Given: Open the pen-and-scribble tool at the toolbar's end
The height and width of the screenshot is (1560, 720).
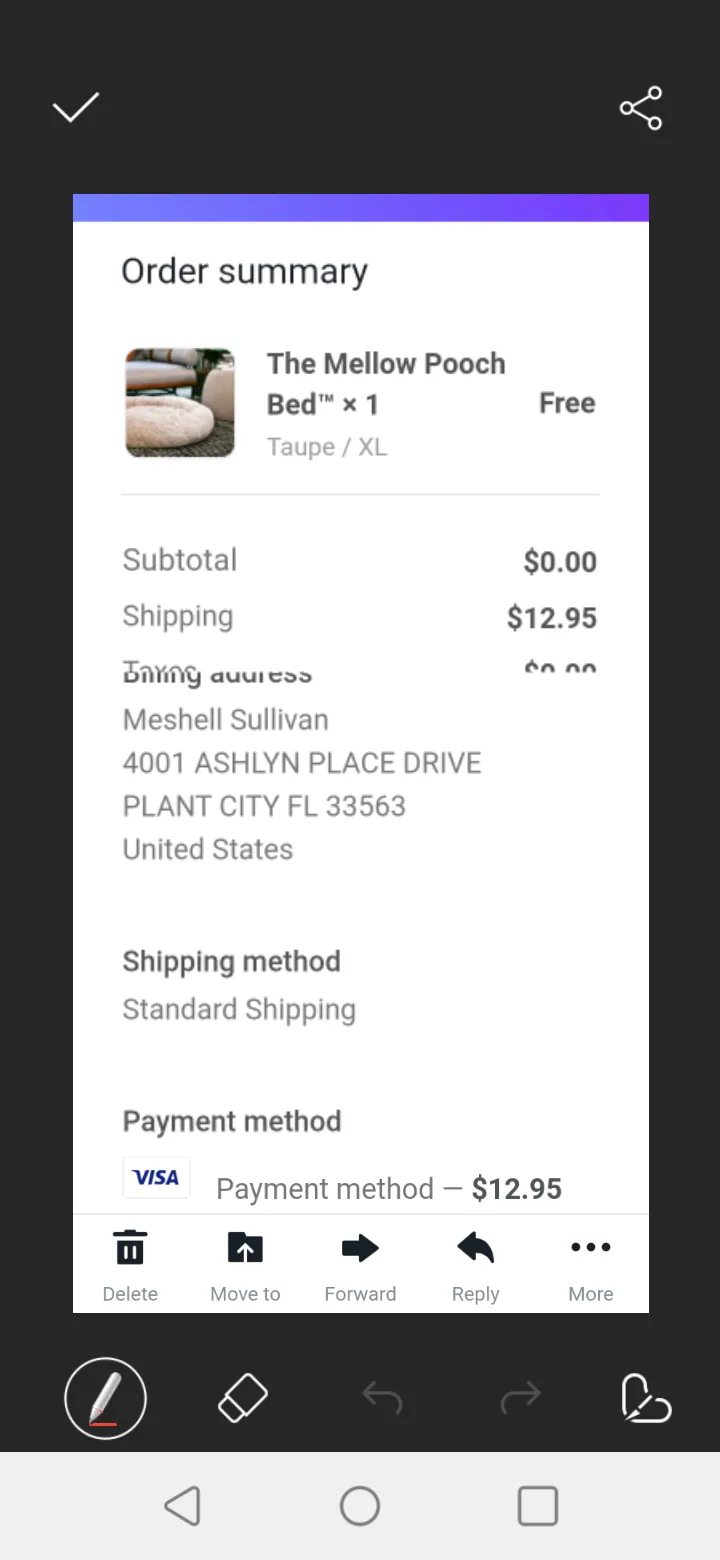Looking at the screenshot, I should (645, 1398).
